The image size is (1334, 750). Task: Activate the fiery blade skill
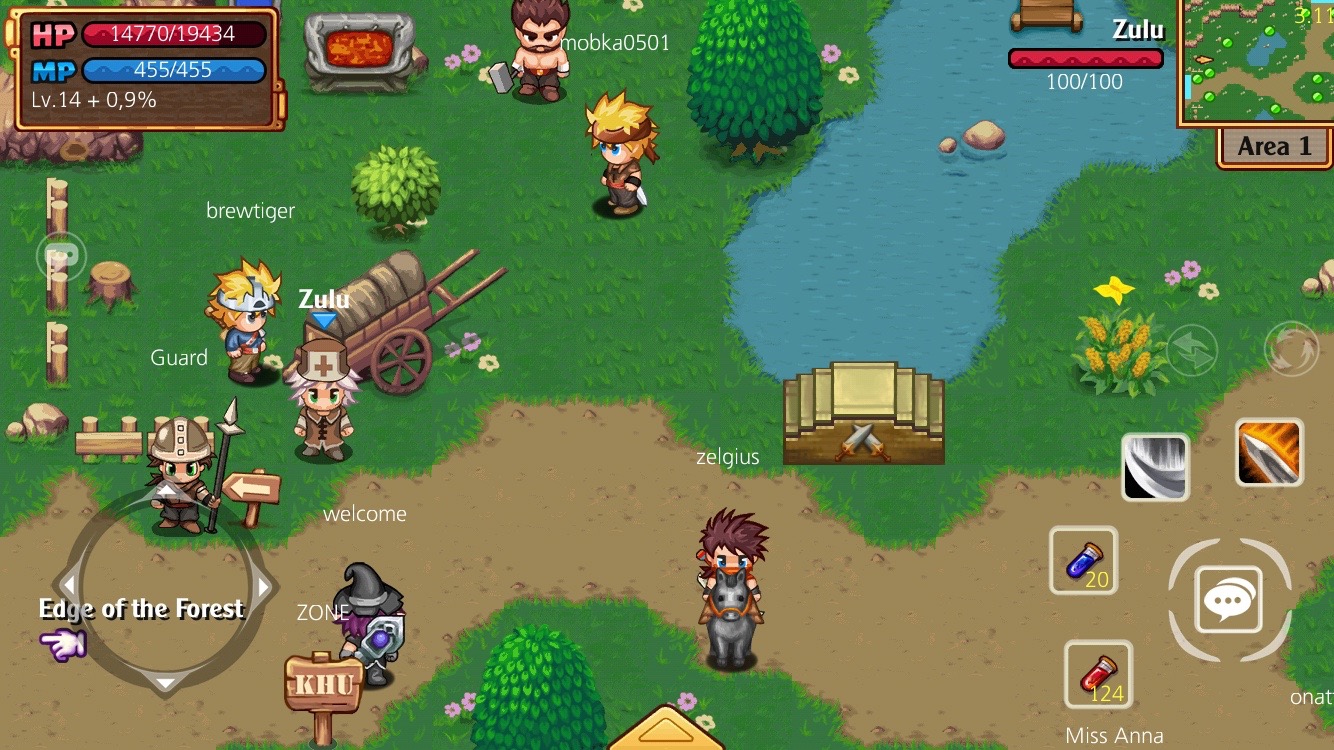pos(1269,452)
